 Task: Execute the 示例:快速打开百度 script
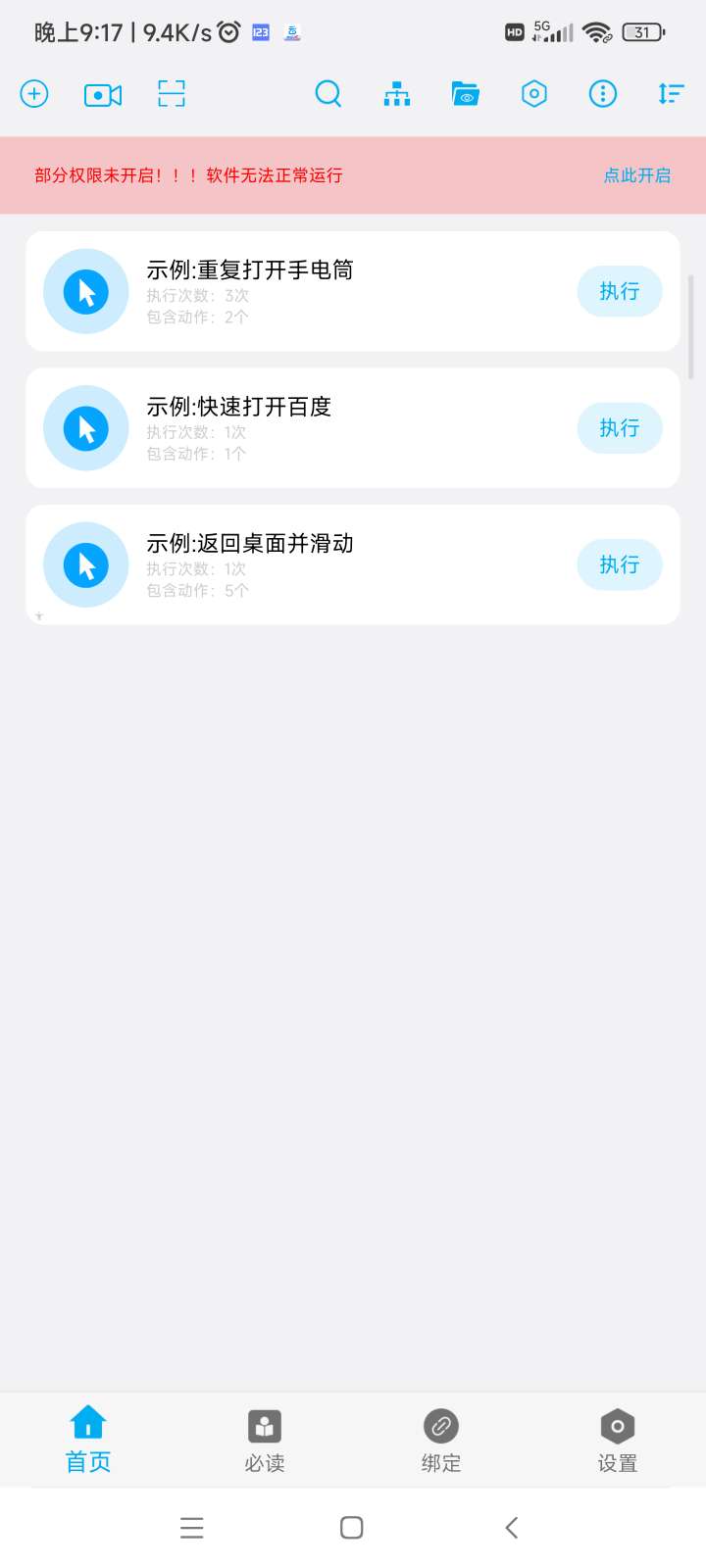coord(620,428)
